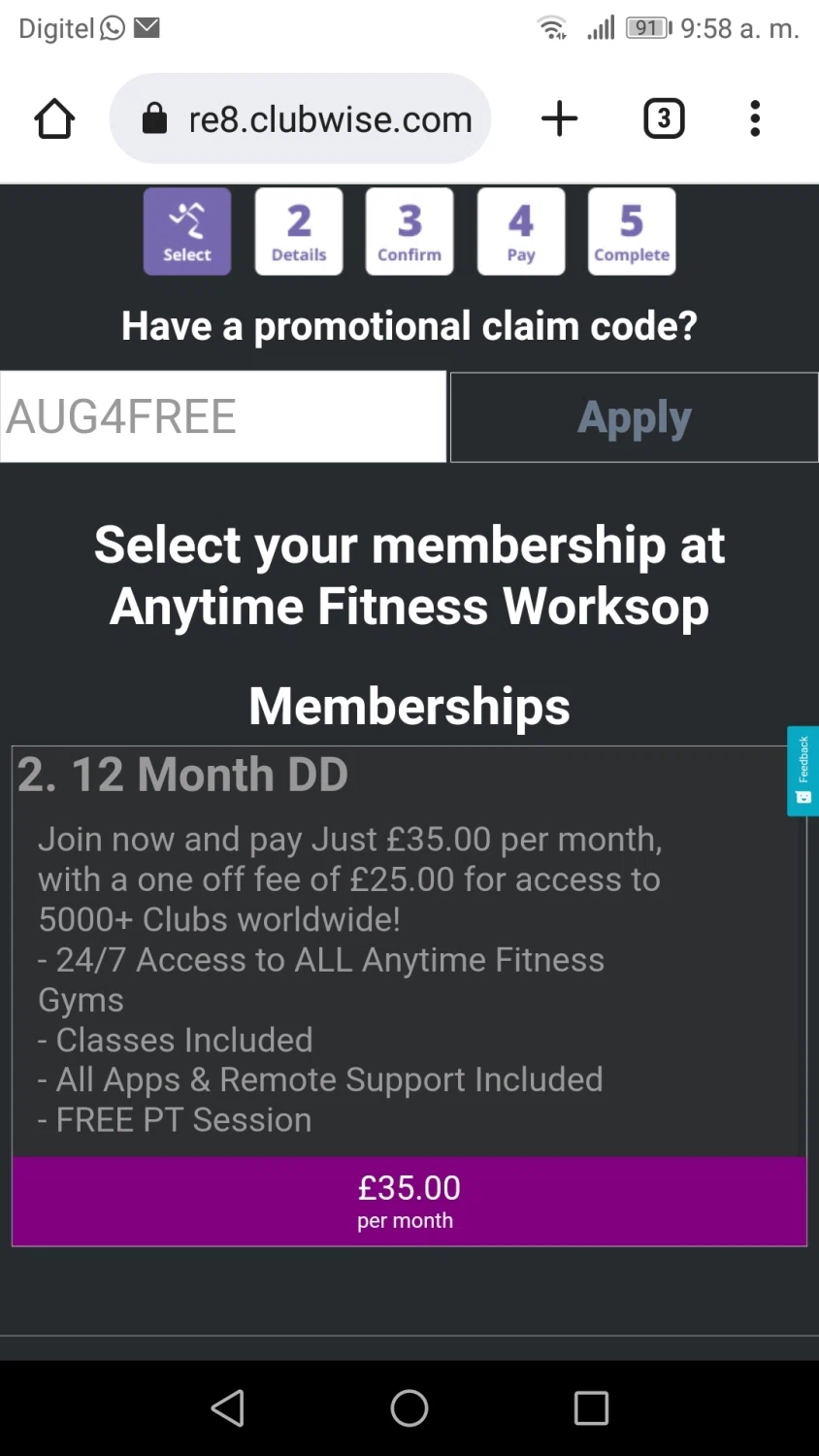The width and height of the screenshot is (819, 1456).
Task: Apply the promotional claim code
Action: click(635, 417)
